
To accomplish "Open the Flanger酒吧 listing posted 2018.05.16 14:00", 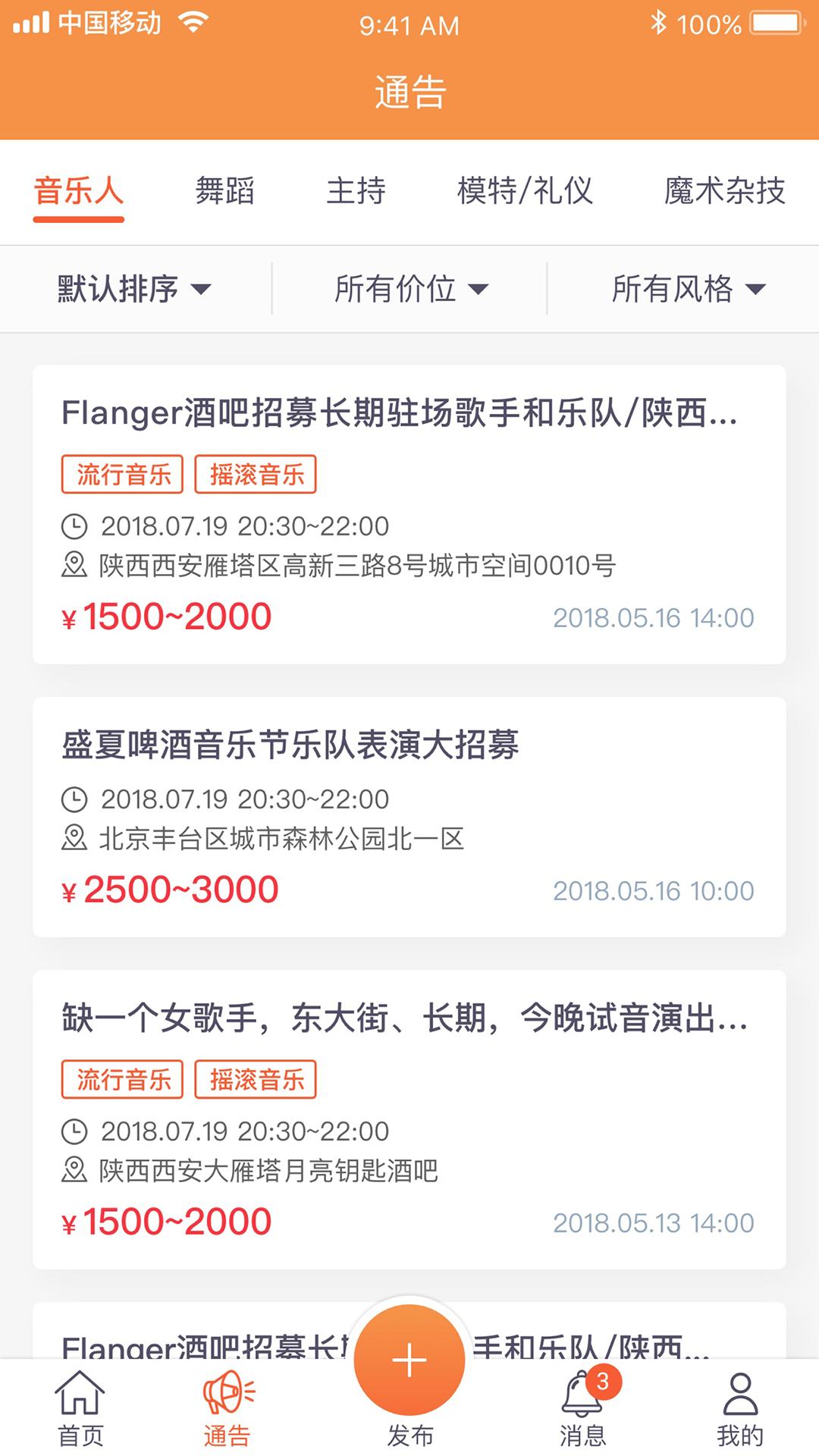I will click(x=409, y=514).
